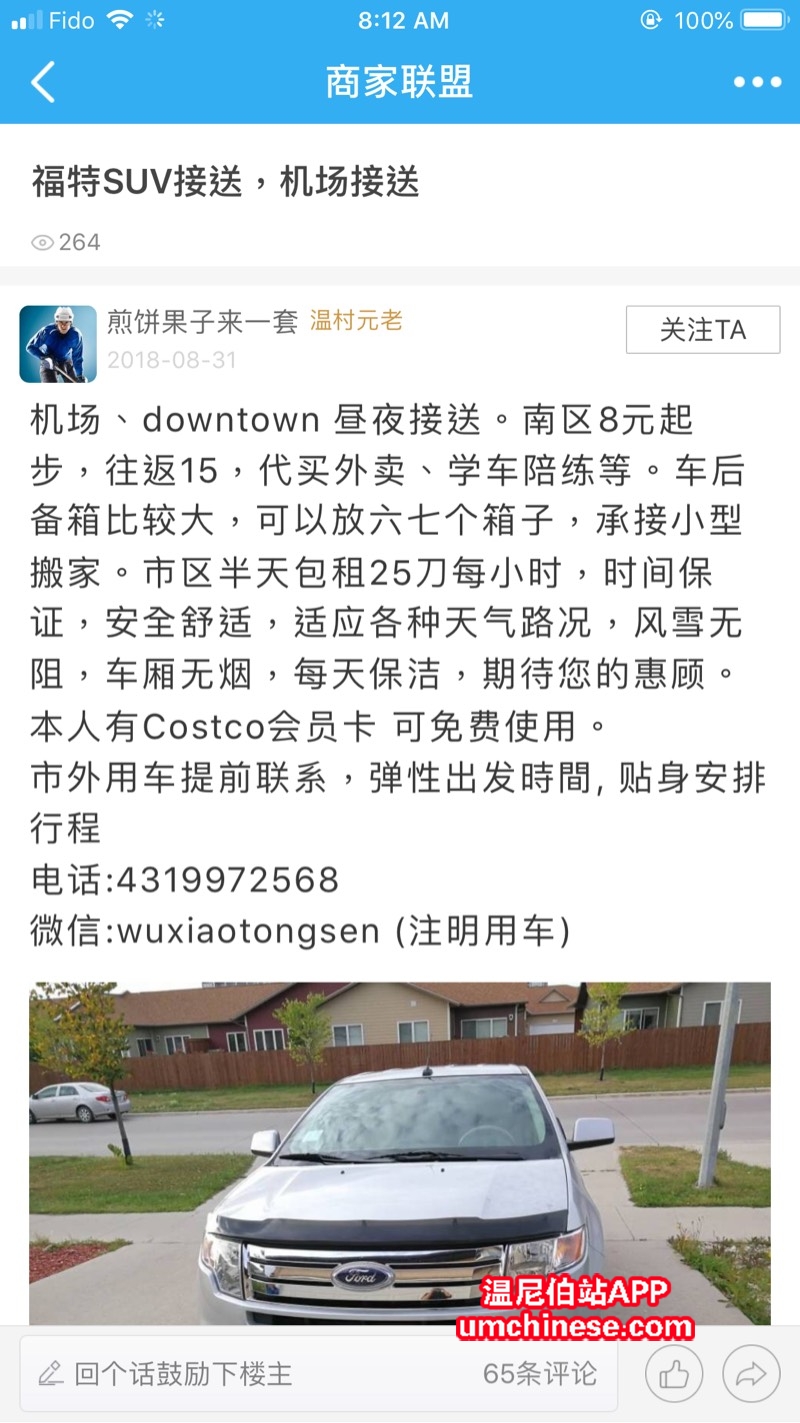Share this post
The height and width of the screenshot is (1423, 800).
(x=751, y=1375)
